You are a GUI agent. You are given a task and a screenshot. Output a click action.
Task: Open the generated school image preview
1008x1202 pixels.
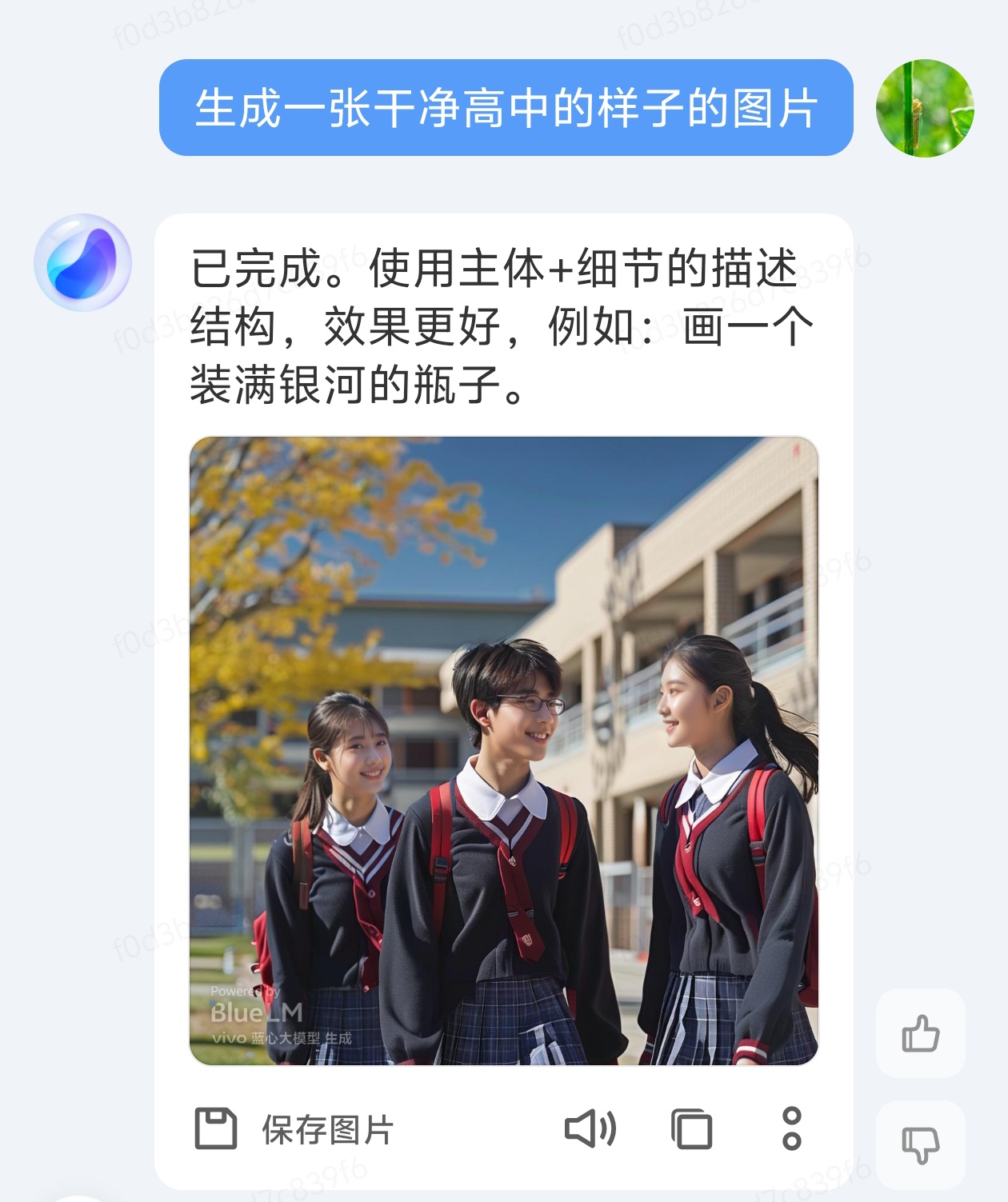point(503,750)
